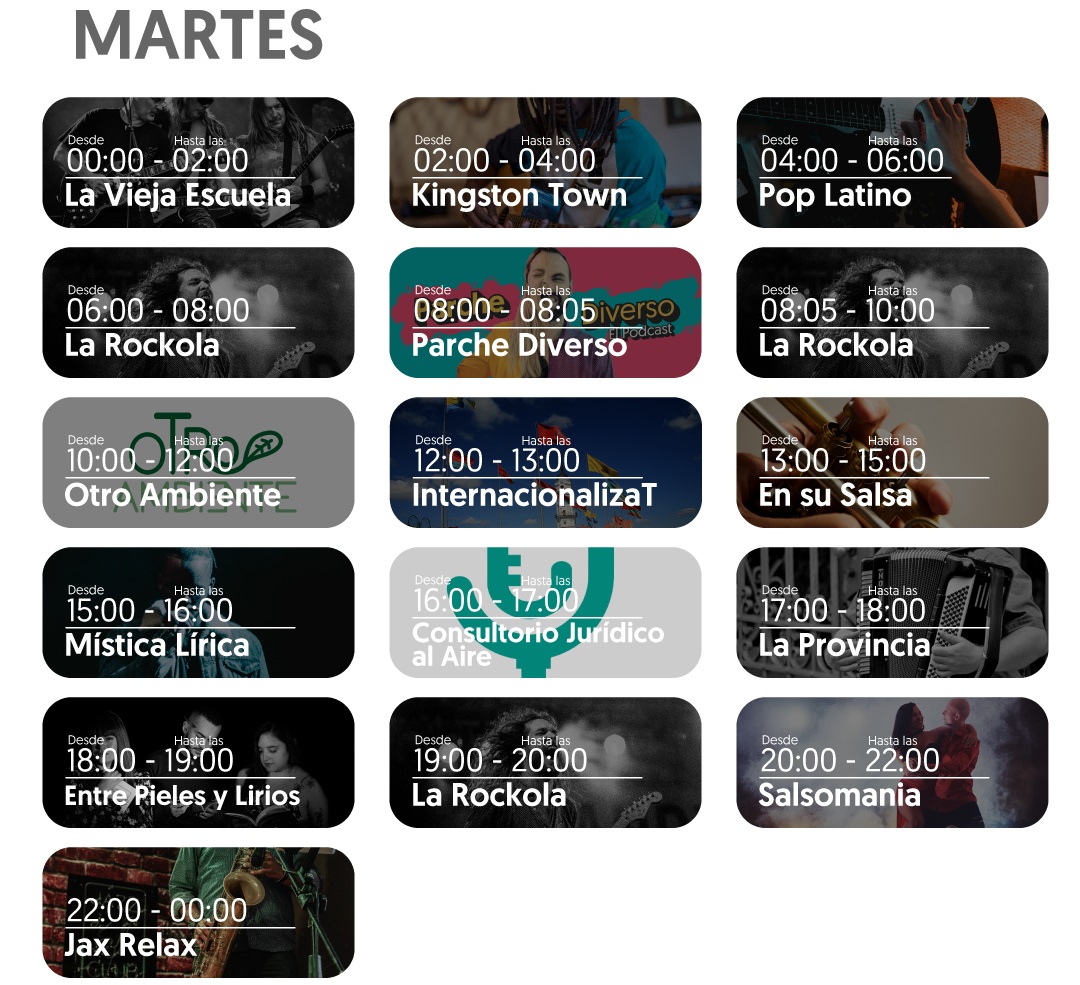Open La Rockola at 08:05 - 10:00
Viewport: 1080px width, 985px height.
point(892,312)
